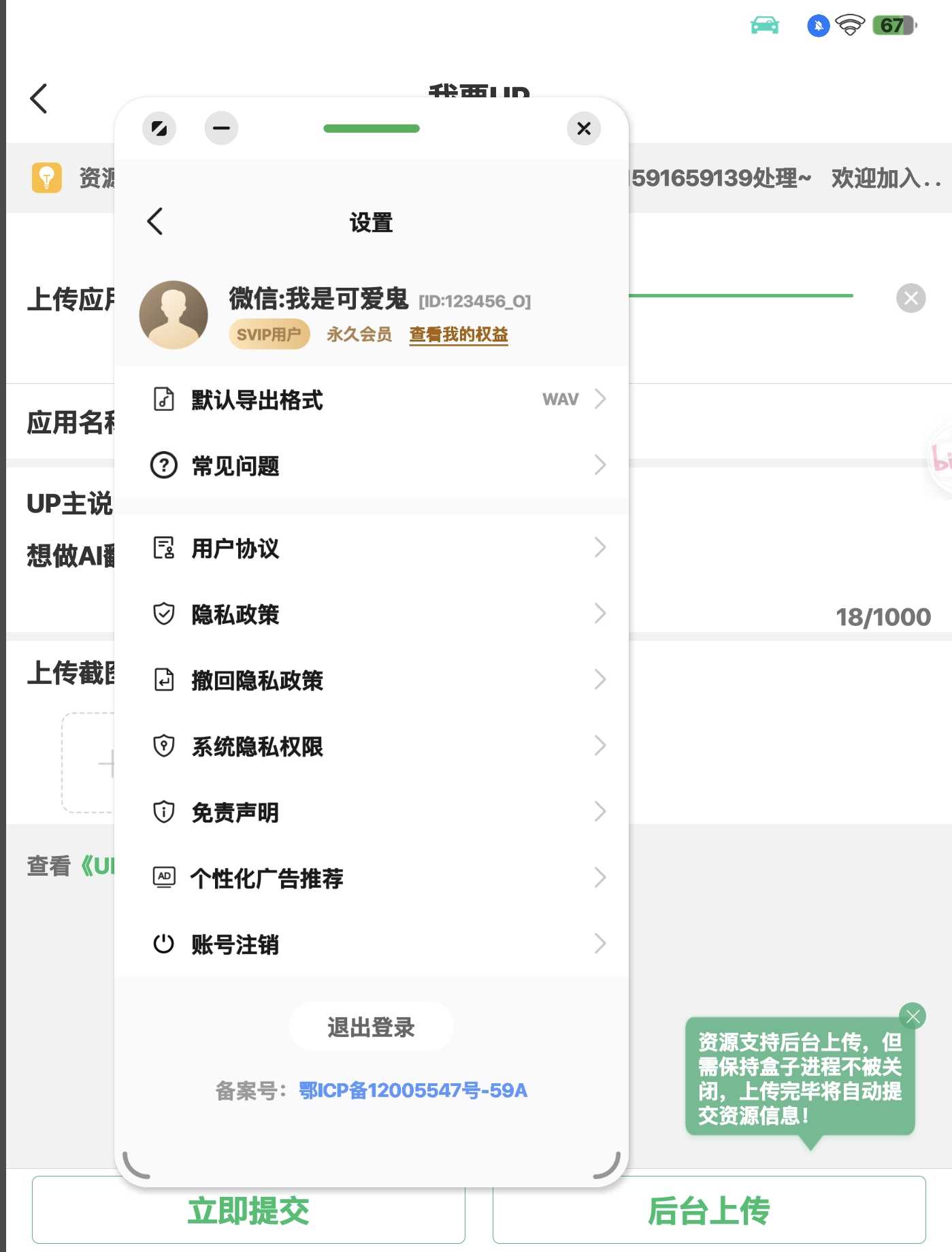The image size is (952, 1252).
Task: Minimize the floating window
Action: tap(221, 129)
